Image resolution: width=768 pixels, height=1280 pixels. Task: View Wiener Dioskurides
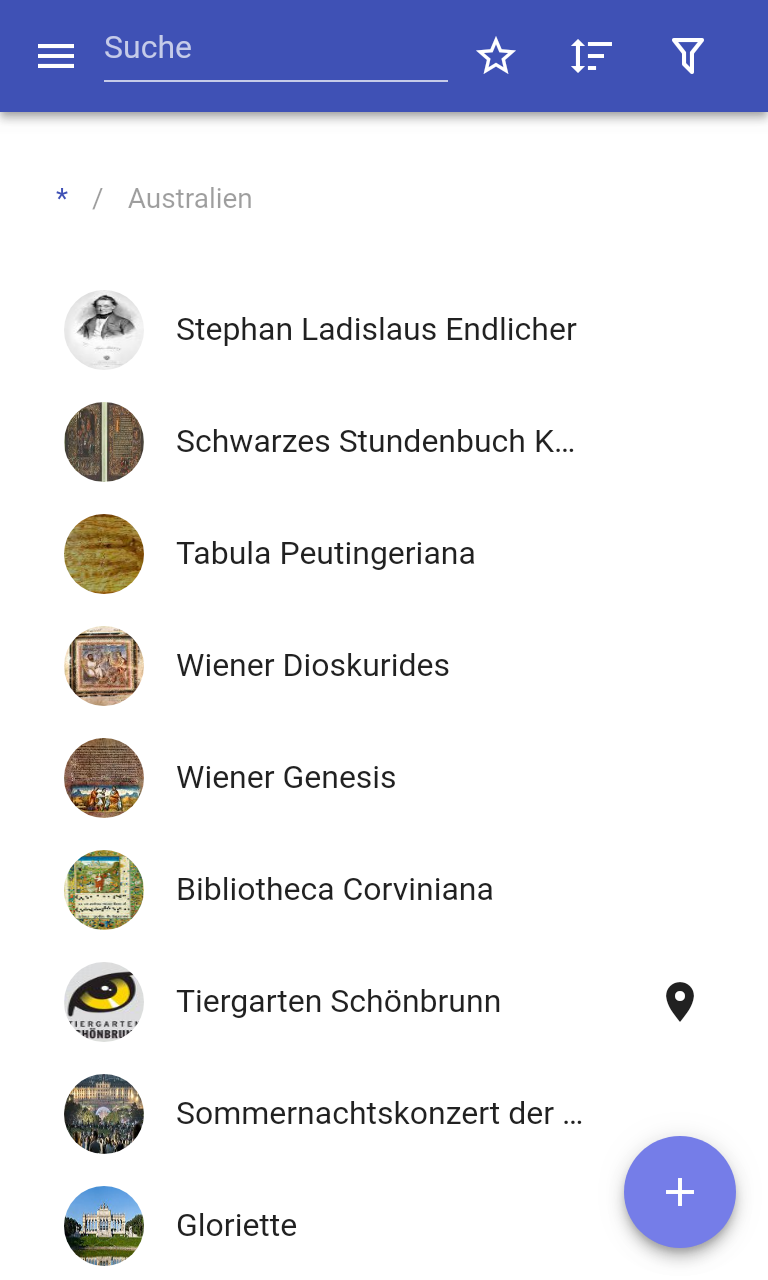312,666
